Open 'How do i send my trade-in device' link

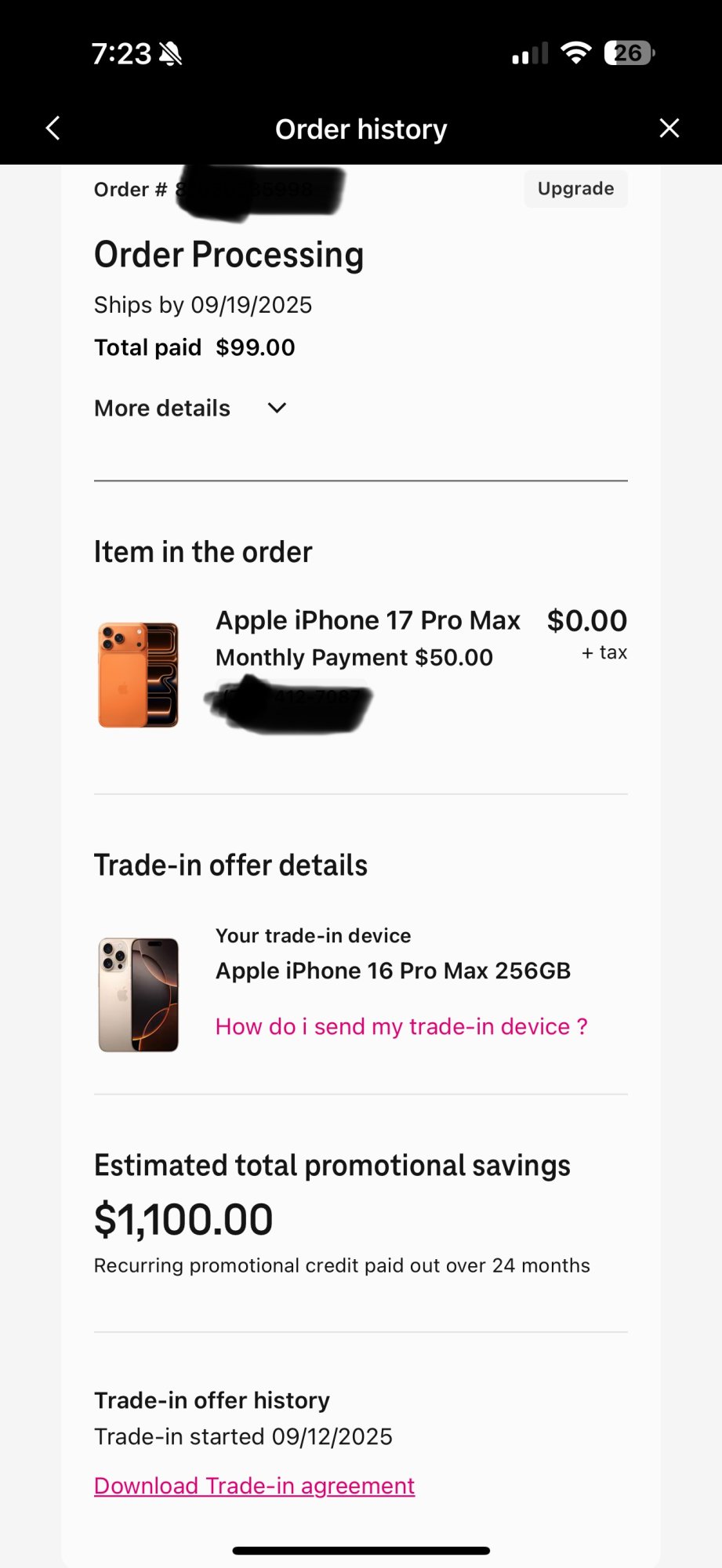(x=401, y=1026)
